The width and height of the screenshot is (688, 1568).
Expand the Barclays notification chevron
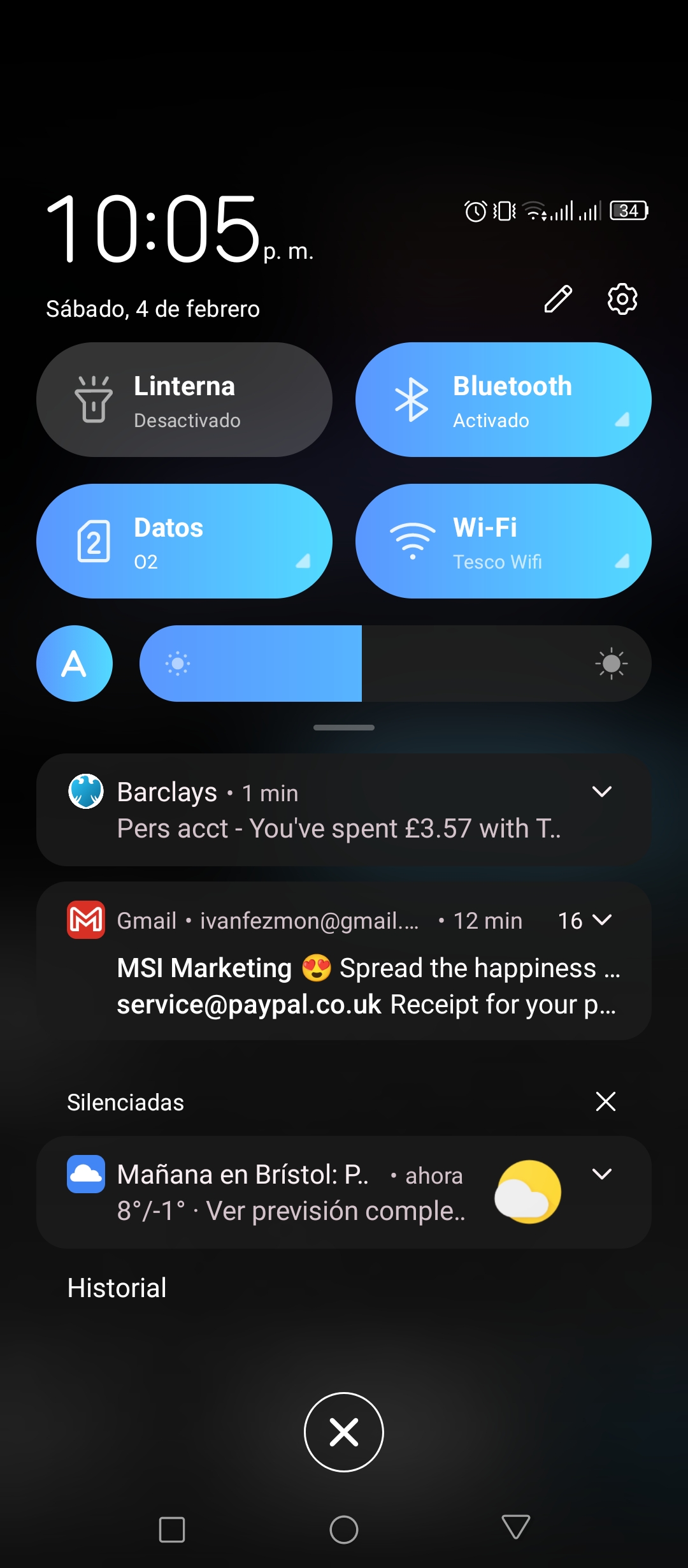(602, 792)
